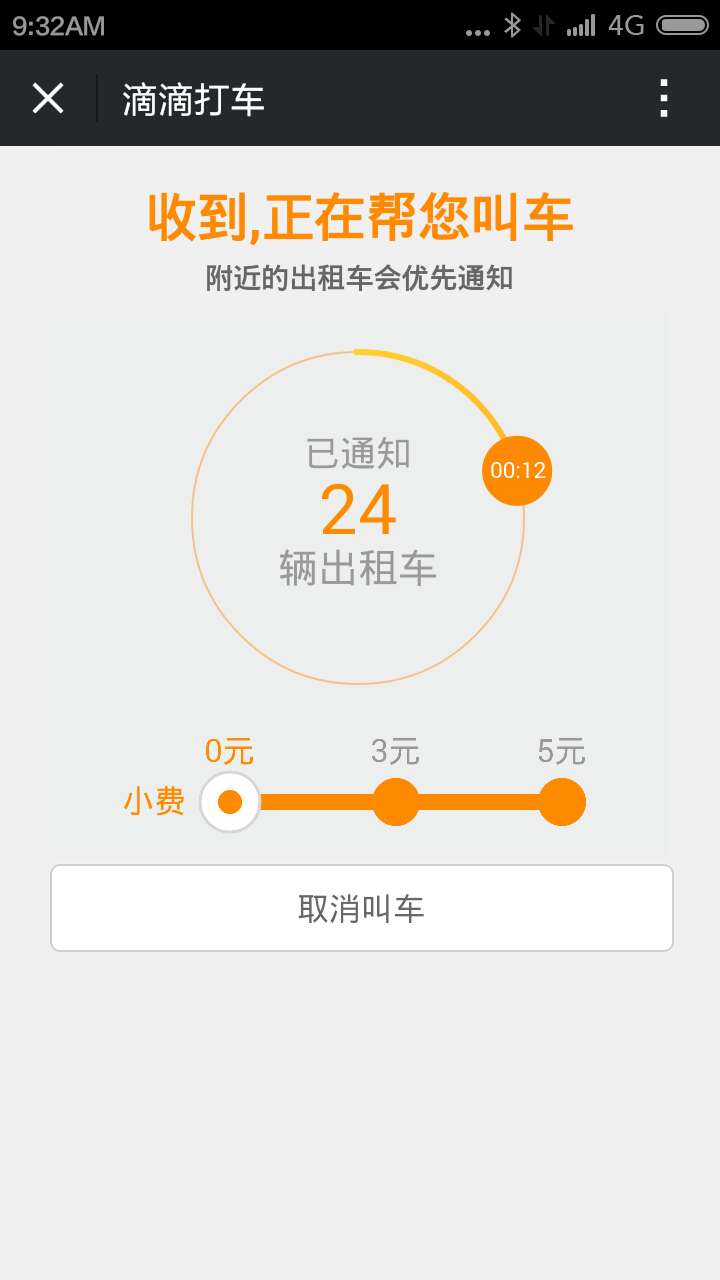
Task: Select the 5元 tip option
Action: coord(561,801)
